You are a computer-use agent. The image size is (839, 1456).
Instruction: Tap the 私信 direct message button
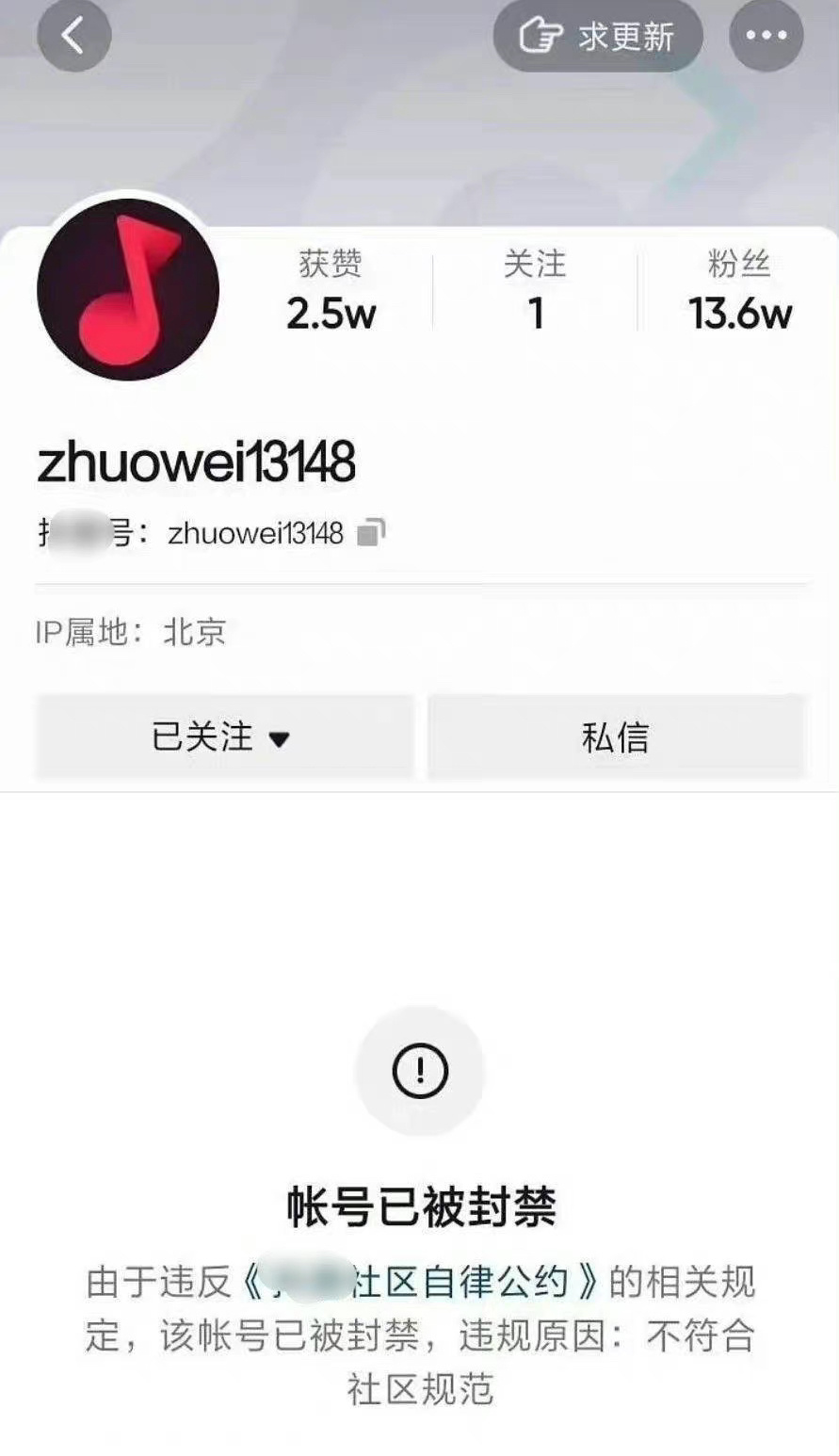[617, 738]
